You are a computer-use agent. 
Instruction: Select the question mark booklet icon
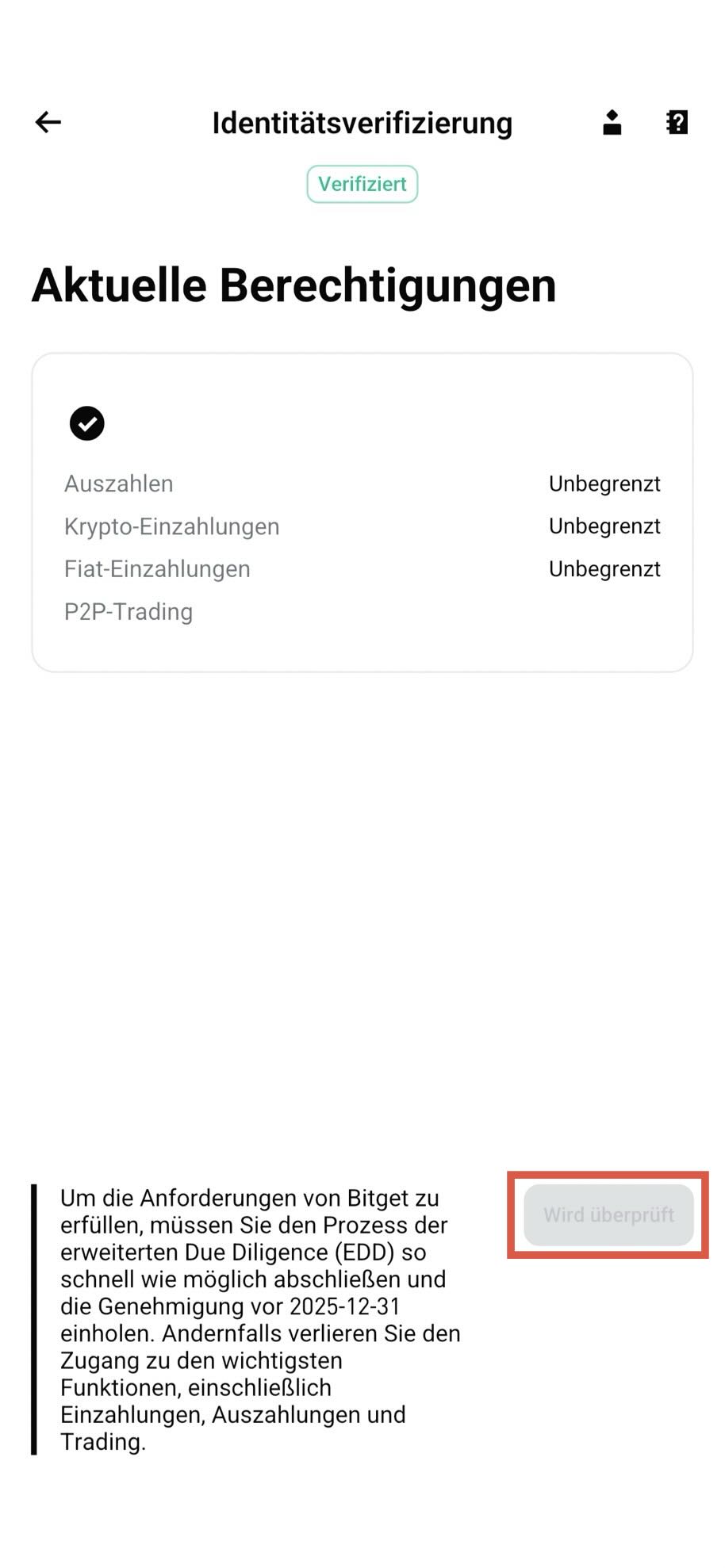tap(677, 121)
